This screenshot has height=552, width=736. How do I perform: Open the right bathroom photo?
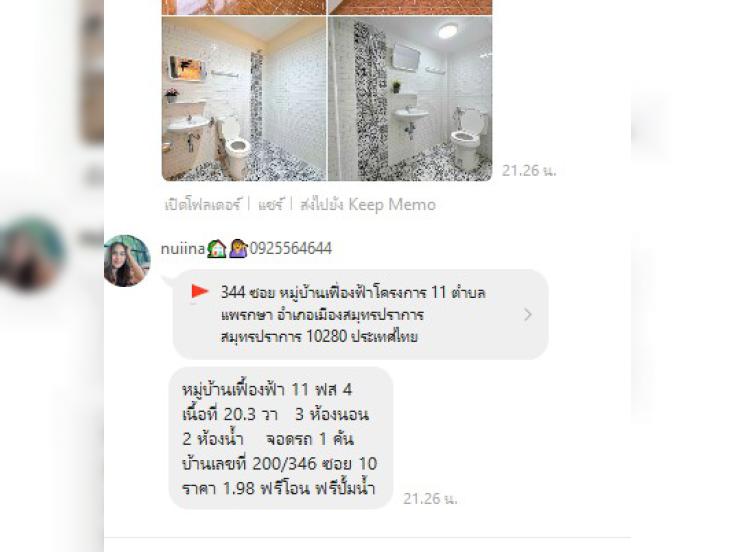pyautogui.click(x=410, y=98)
